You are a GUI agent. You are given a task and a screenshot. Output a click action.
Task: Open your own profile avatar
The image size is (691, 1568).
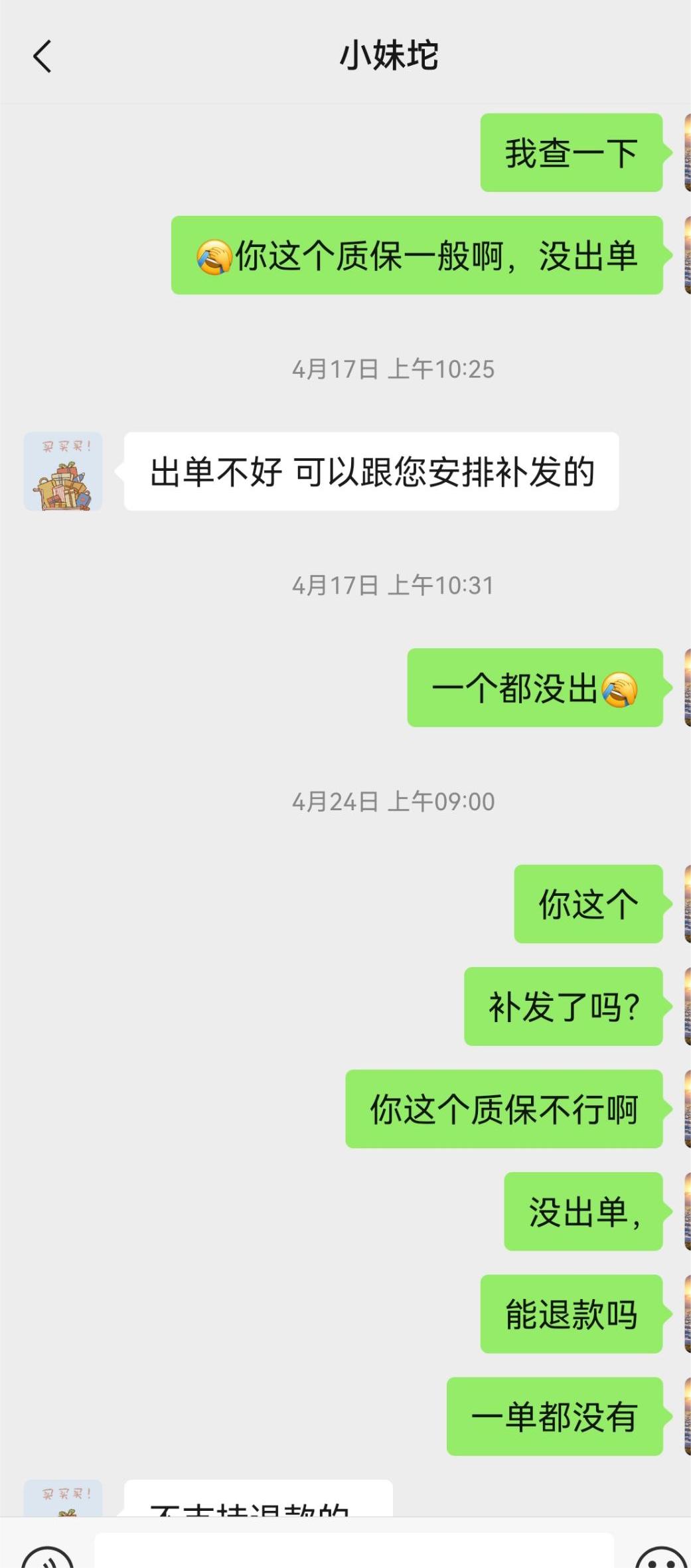tap(687, 151)
